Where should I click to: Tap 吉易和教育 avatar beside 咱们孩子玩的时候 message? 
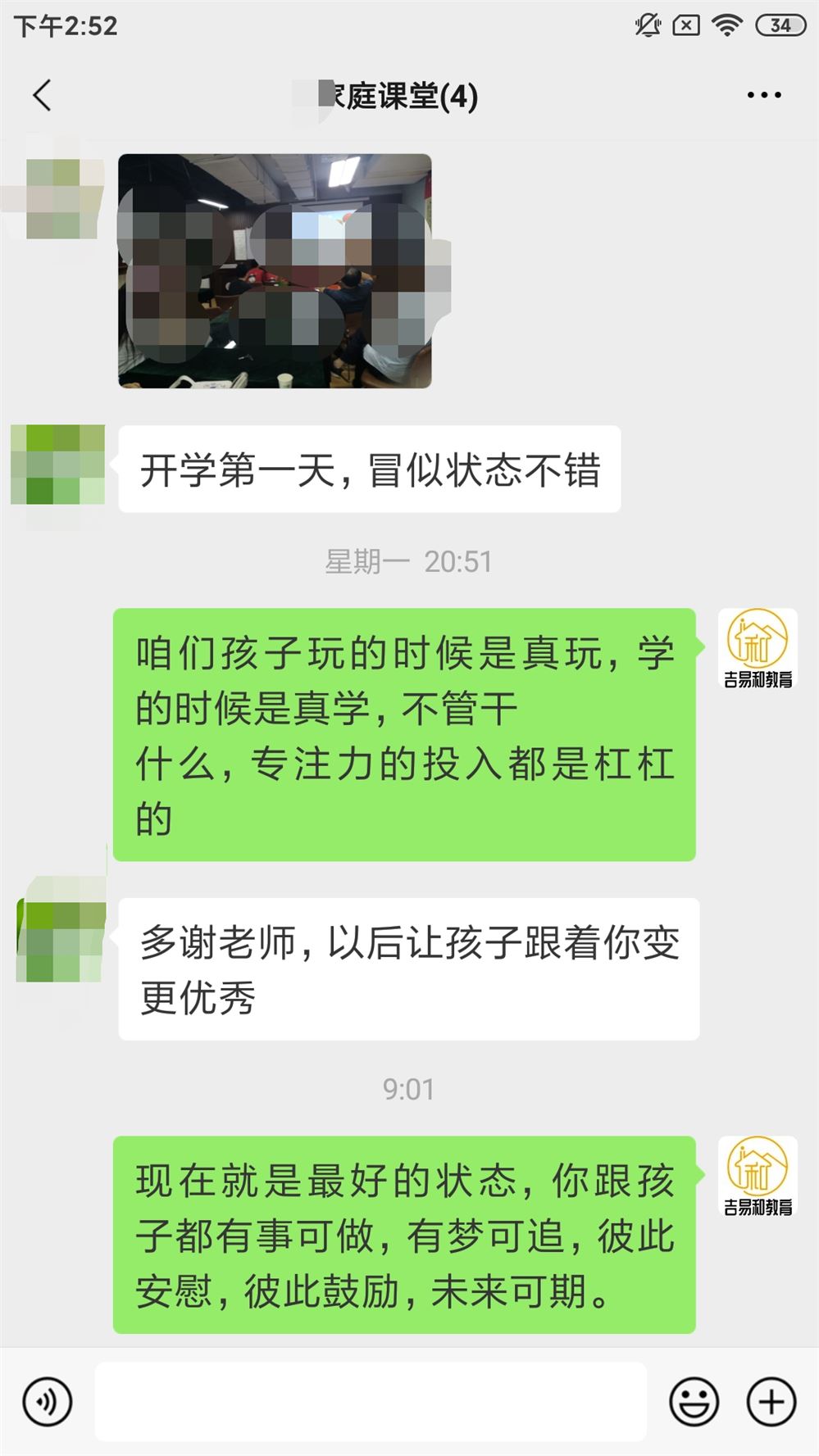click(758, 648)
